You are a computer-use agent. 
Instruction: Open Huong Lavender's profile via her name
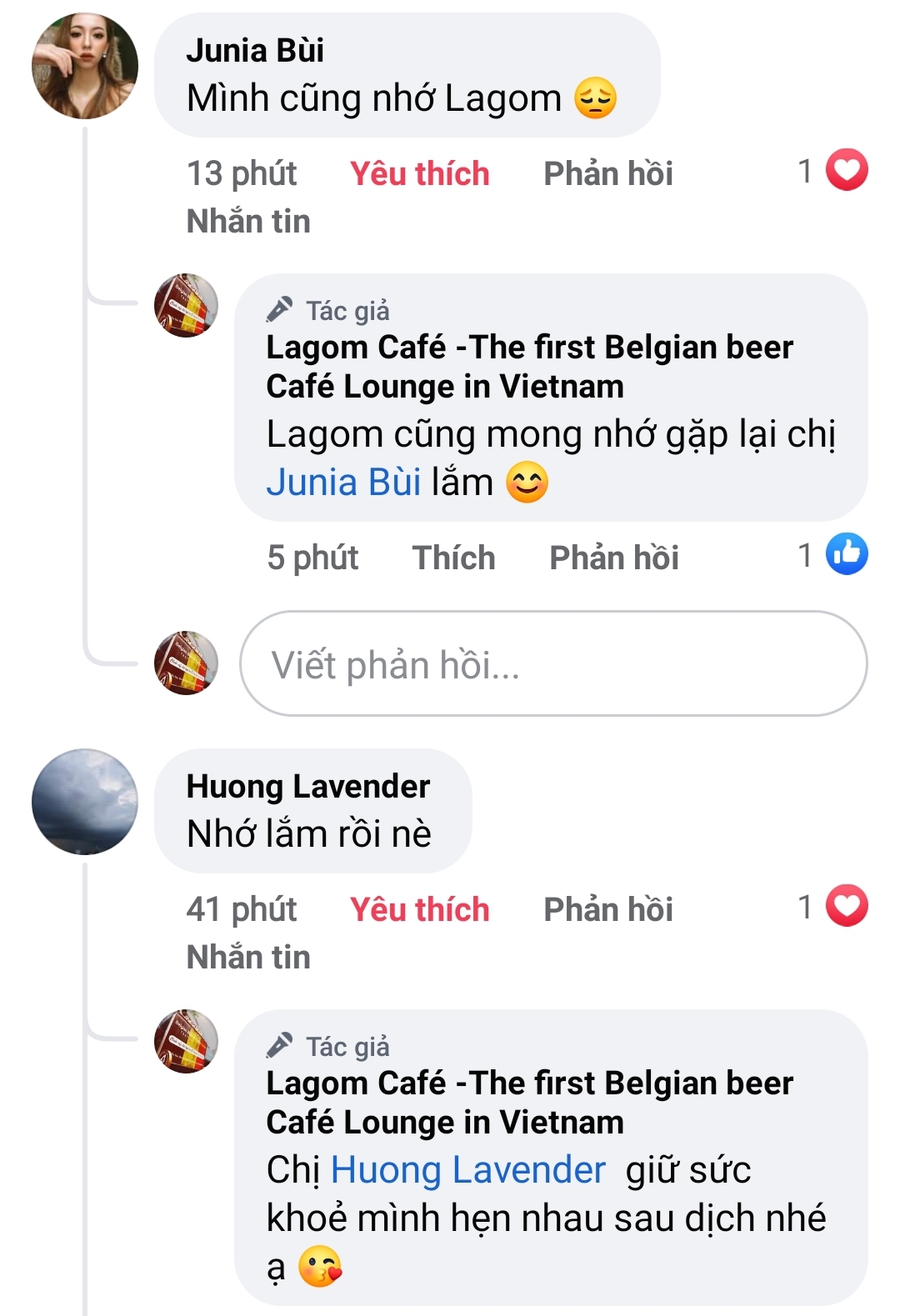point(307,786)
